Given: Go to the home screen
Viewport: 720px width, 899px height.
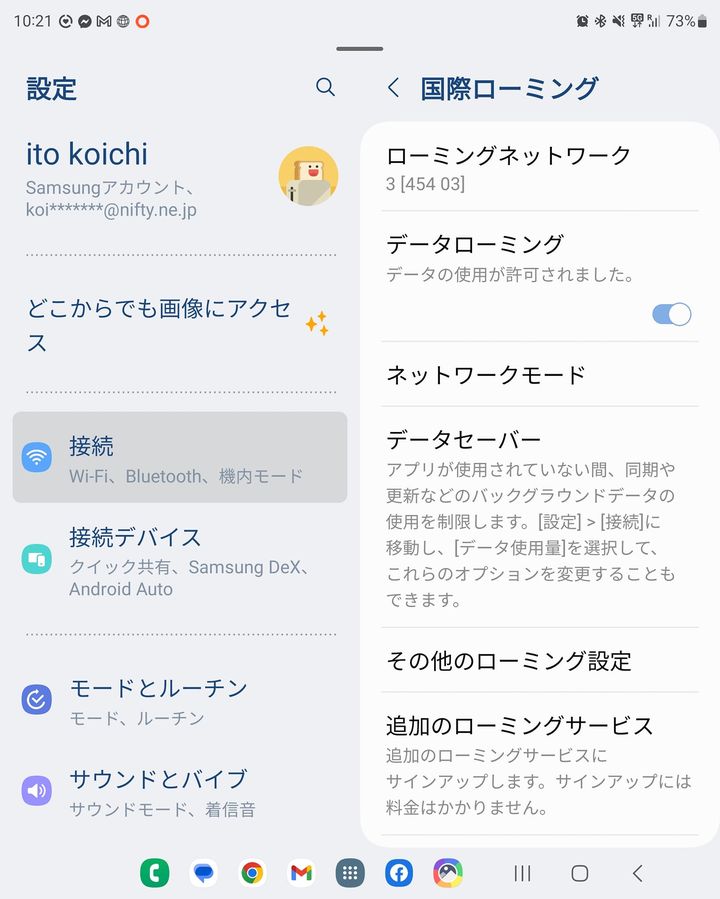Looking at the screenshot, I should pos(579,873).
